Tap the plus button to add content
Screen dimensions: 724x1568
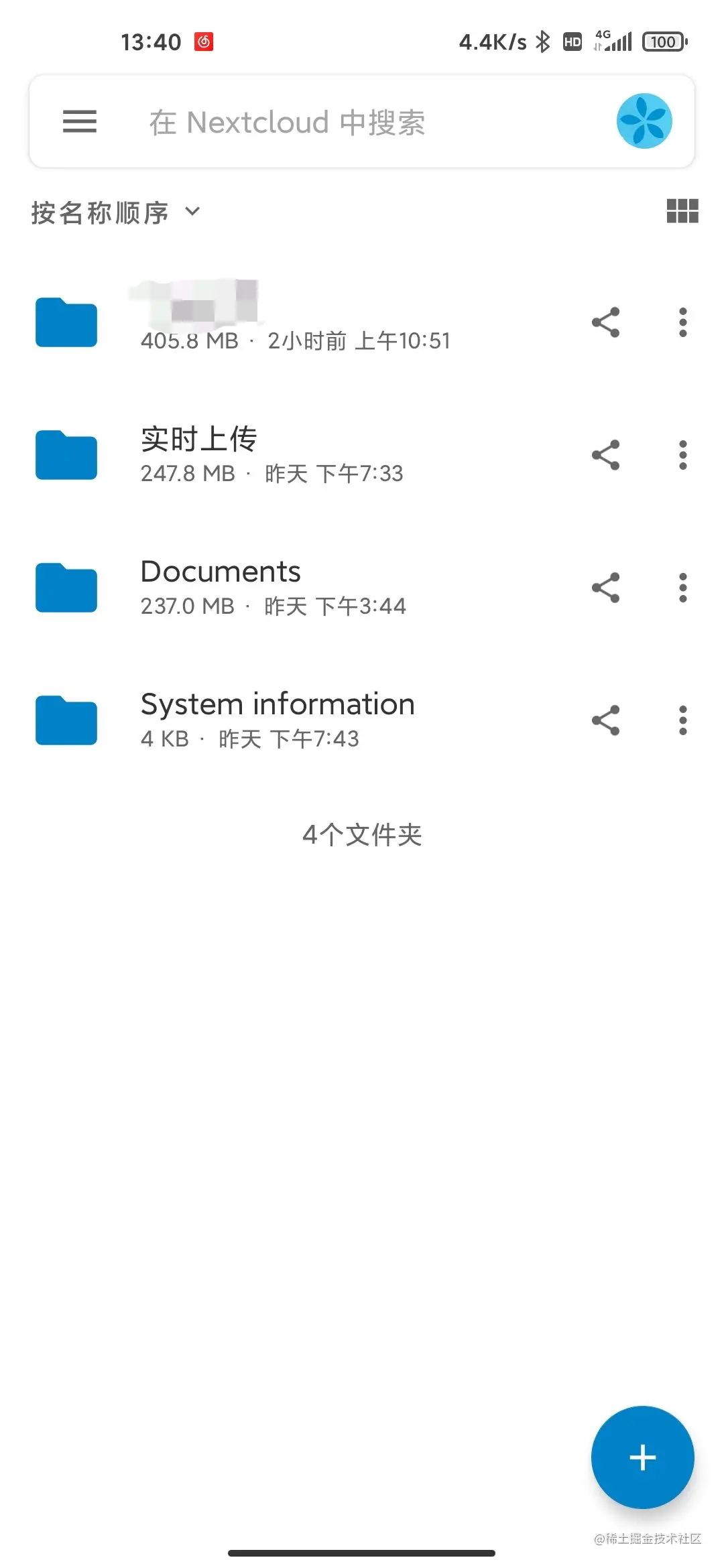pos(642,1457)
